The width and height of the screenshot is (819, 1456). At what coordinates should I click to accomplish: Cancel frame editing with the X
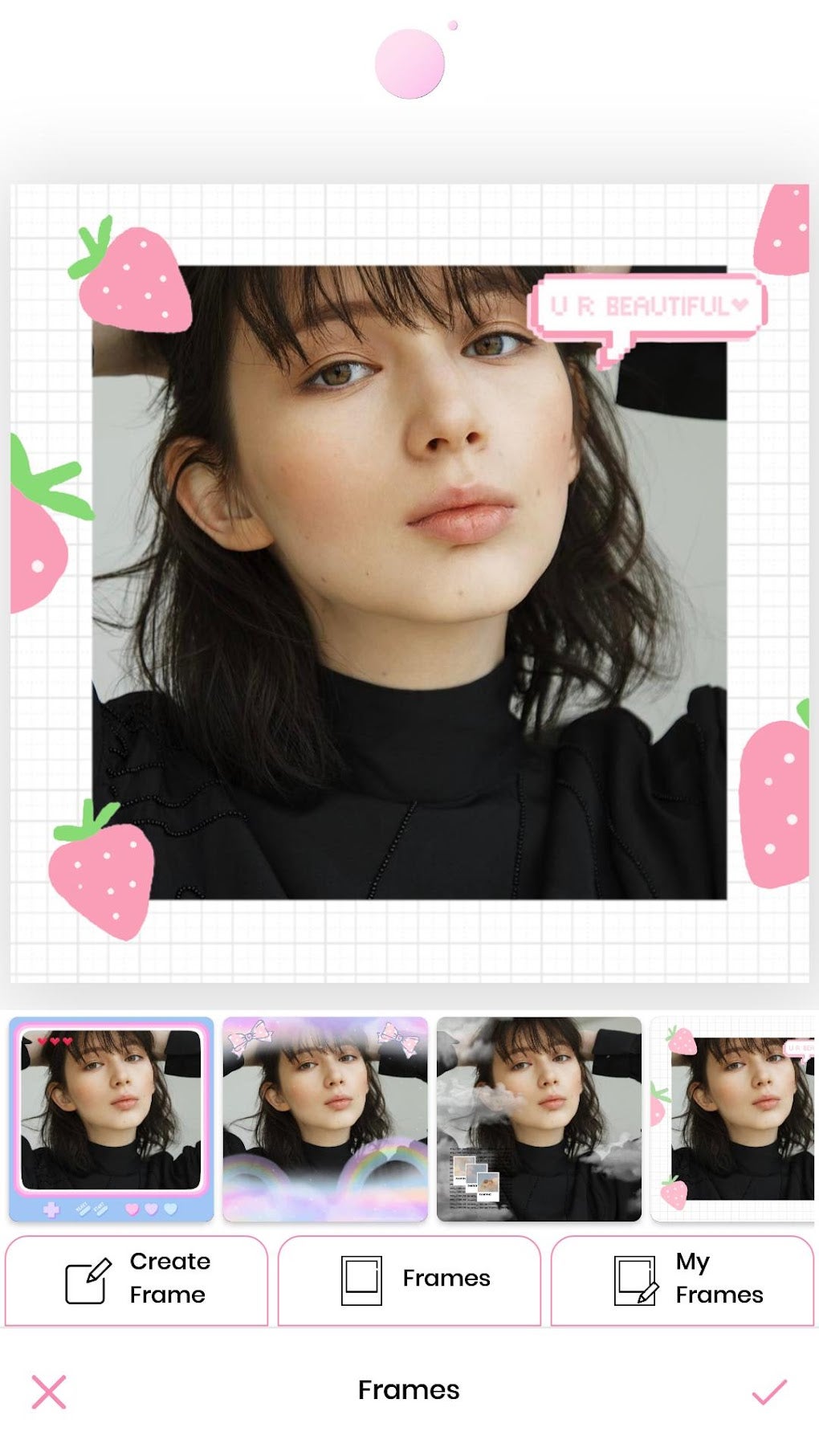tap(49, 1391)
